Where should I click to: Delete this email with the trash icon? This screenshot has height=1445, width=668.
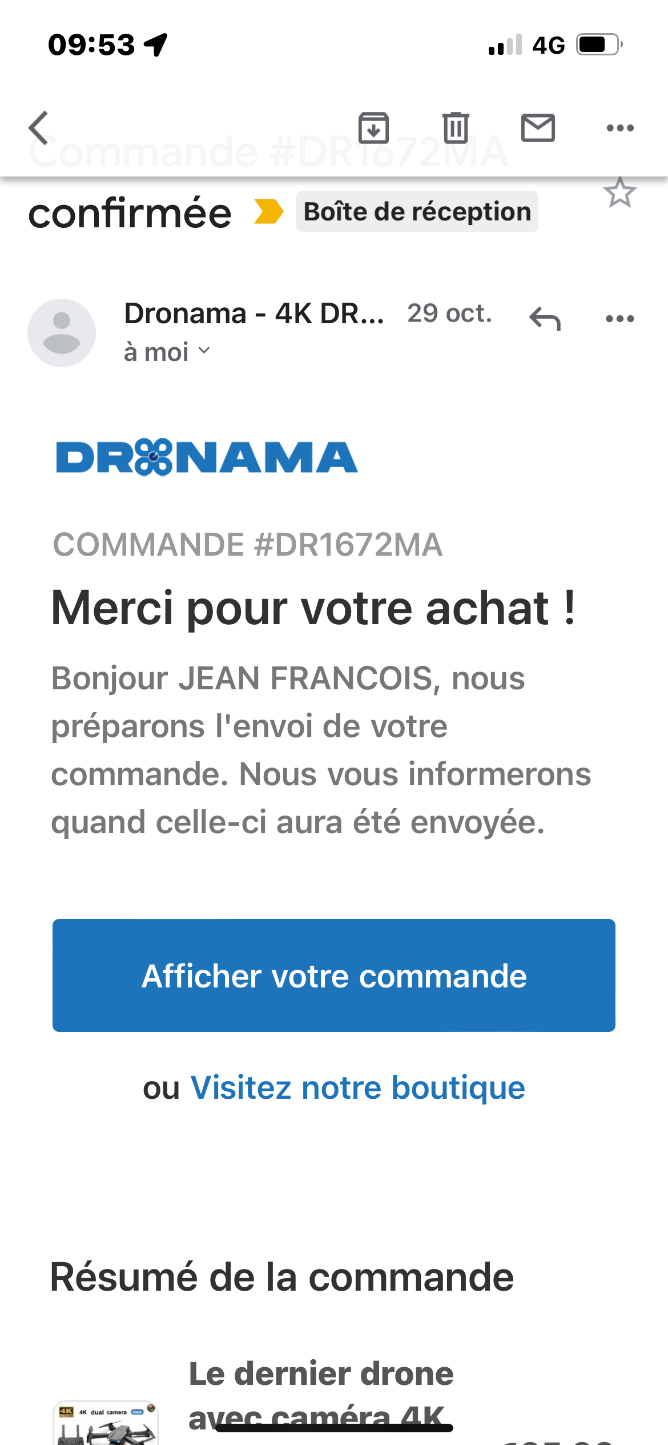pos(456,128)
